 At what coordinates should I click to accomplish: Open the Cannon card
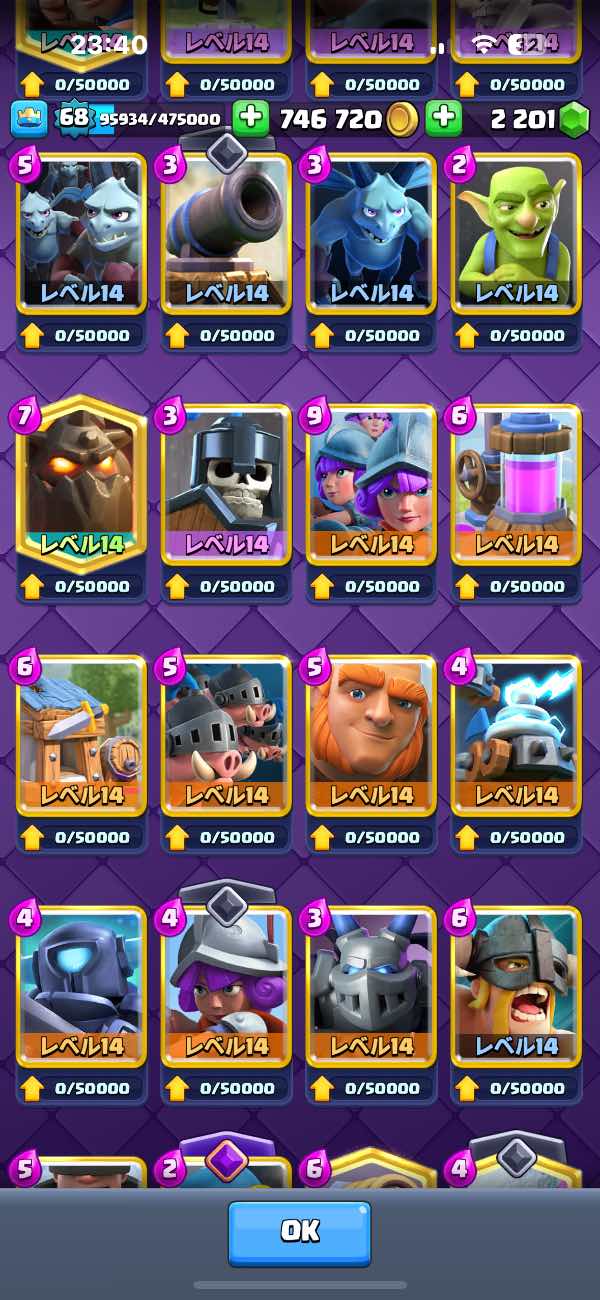coord(226,235)
